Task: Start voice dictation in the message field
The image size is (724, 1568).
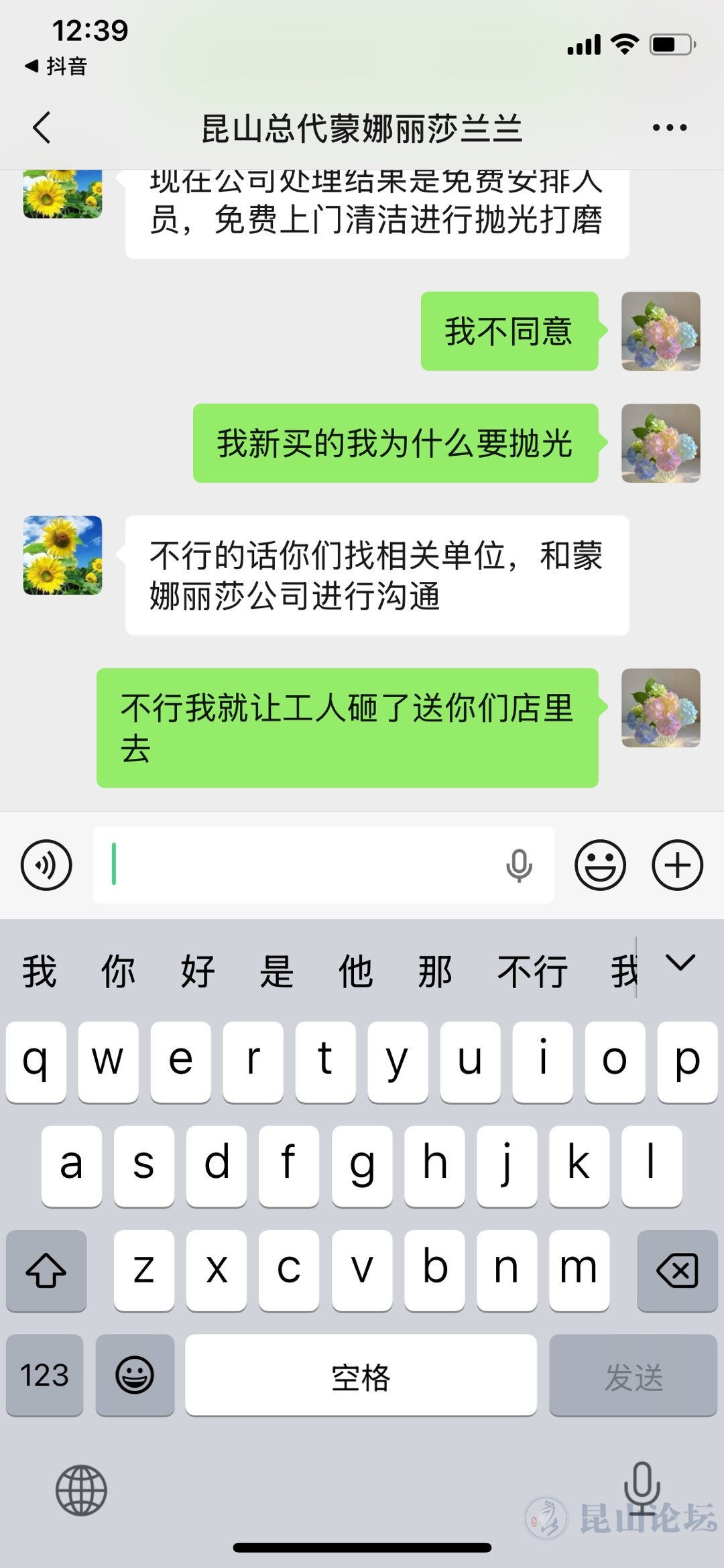Action: [x=518, y=865]
